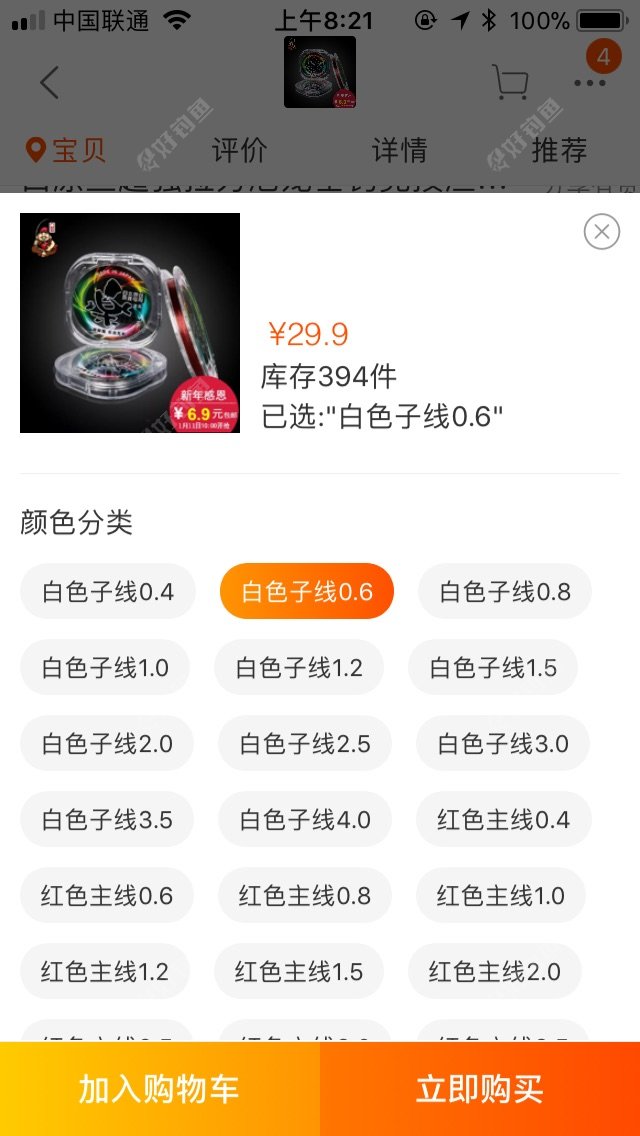Pick the 红色主线0.6 option
This screenshot has width=640, height=1136.
(x=107, y=896)
